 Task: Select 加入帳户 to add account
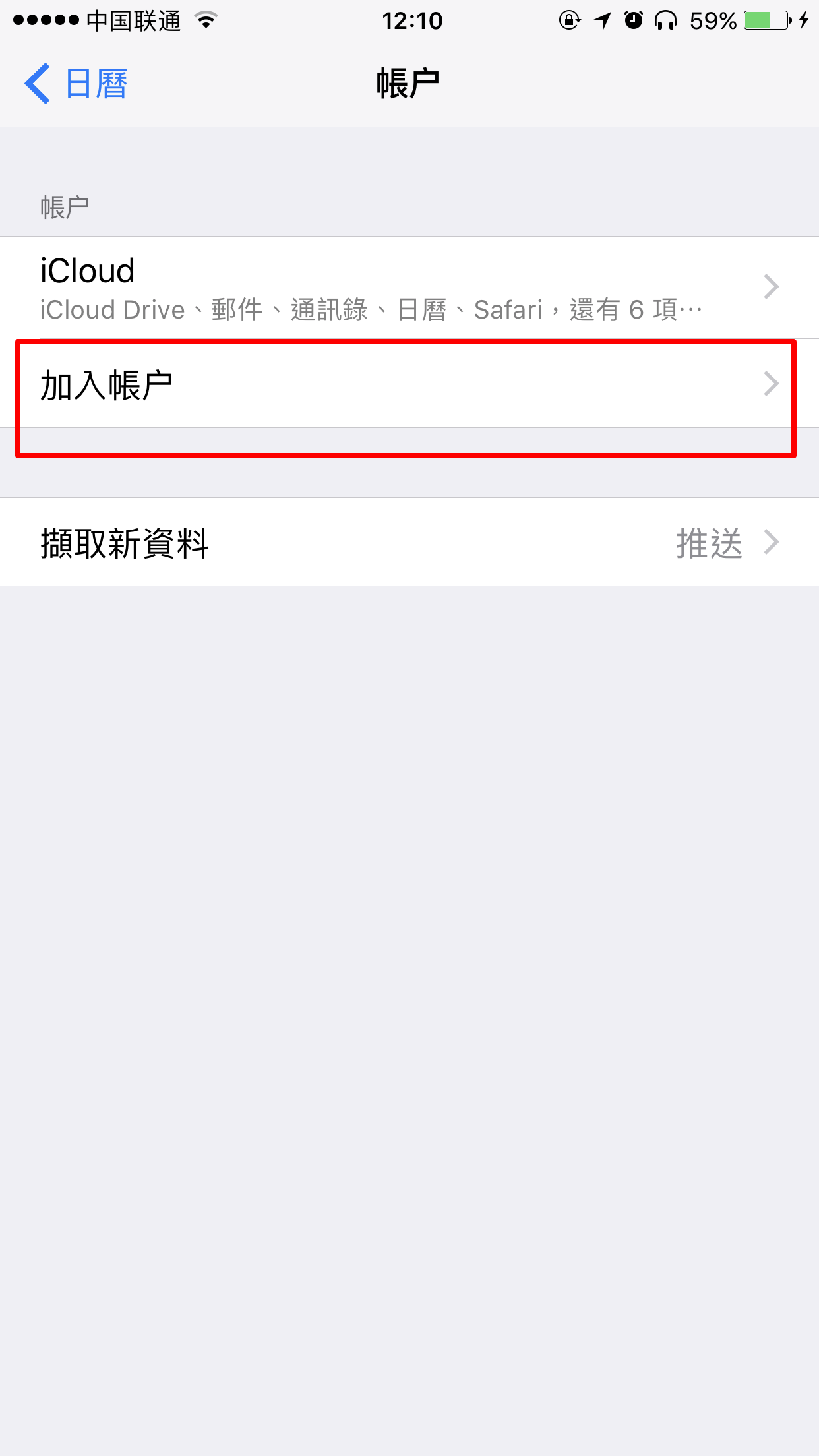(x=409, y=384)
